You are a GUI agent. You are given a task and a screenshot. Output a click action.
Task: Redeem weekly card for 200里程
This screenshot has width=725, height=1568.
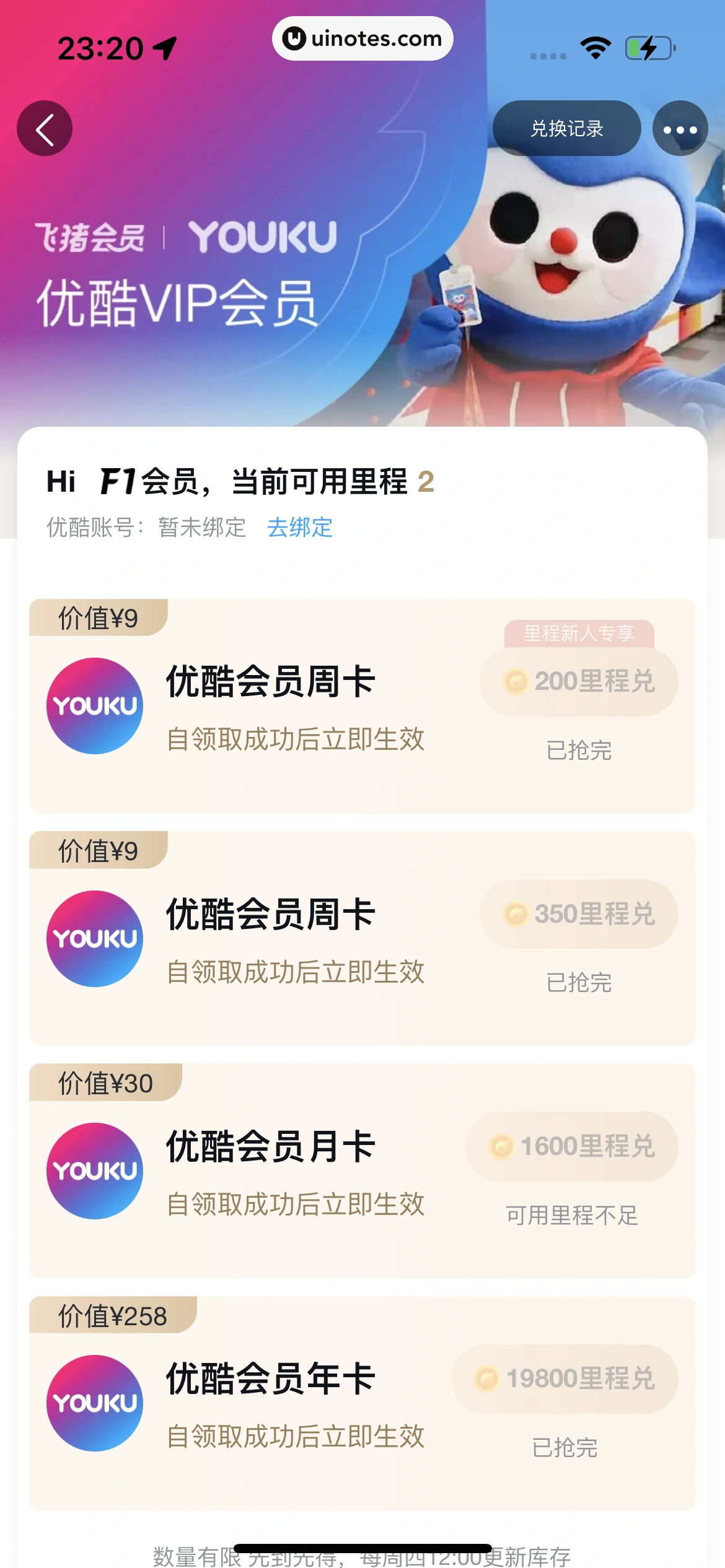579,682
